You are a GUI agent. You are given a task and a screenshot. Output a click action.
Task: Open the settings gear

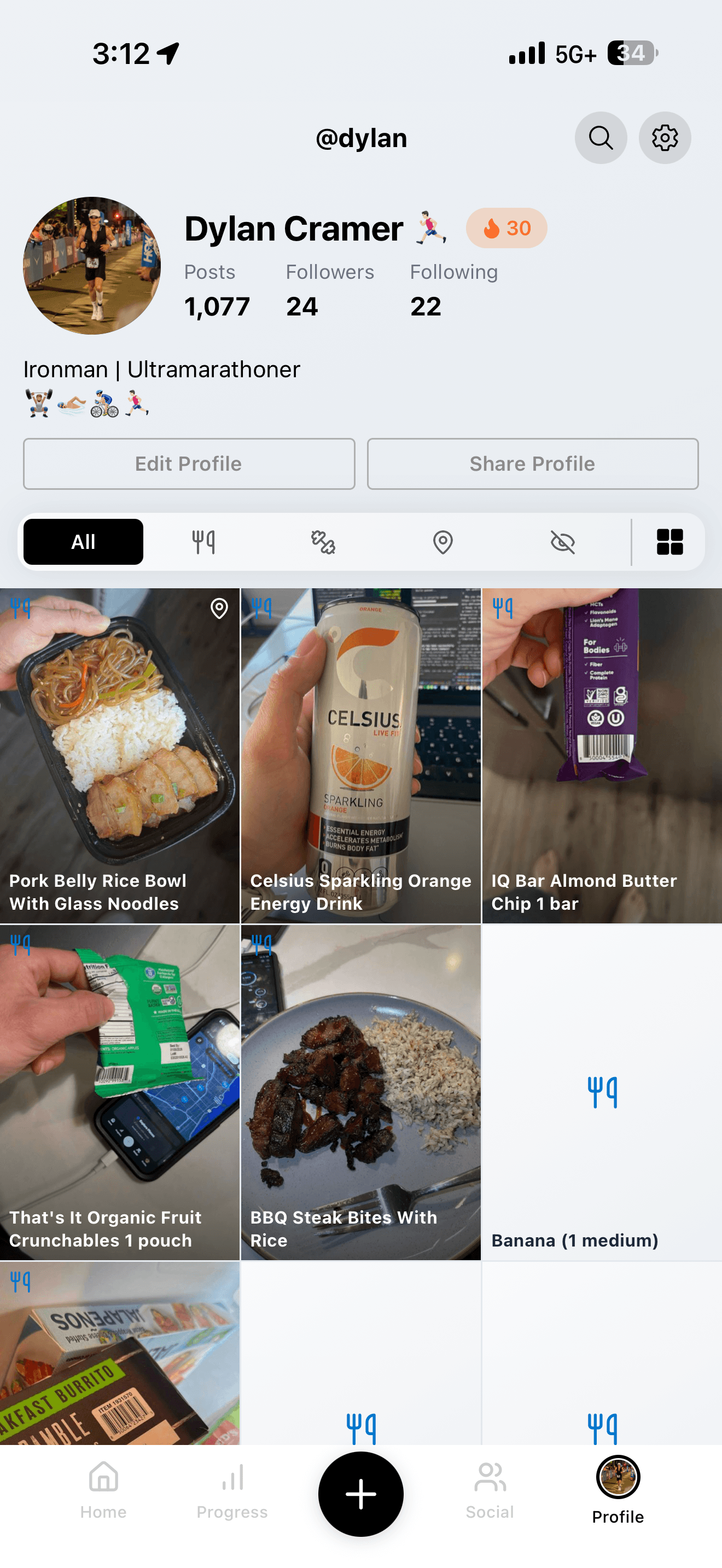pos(665,138)
